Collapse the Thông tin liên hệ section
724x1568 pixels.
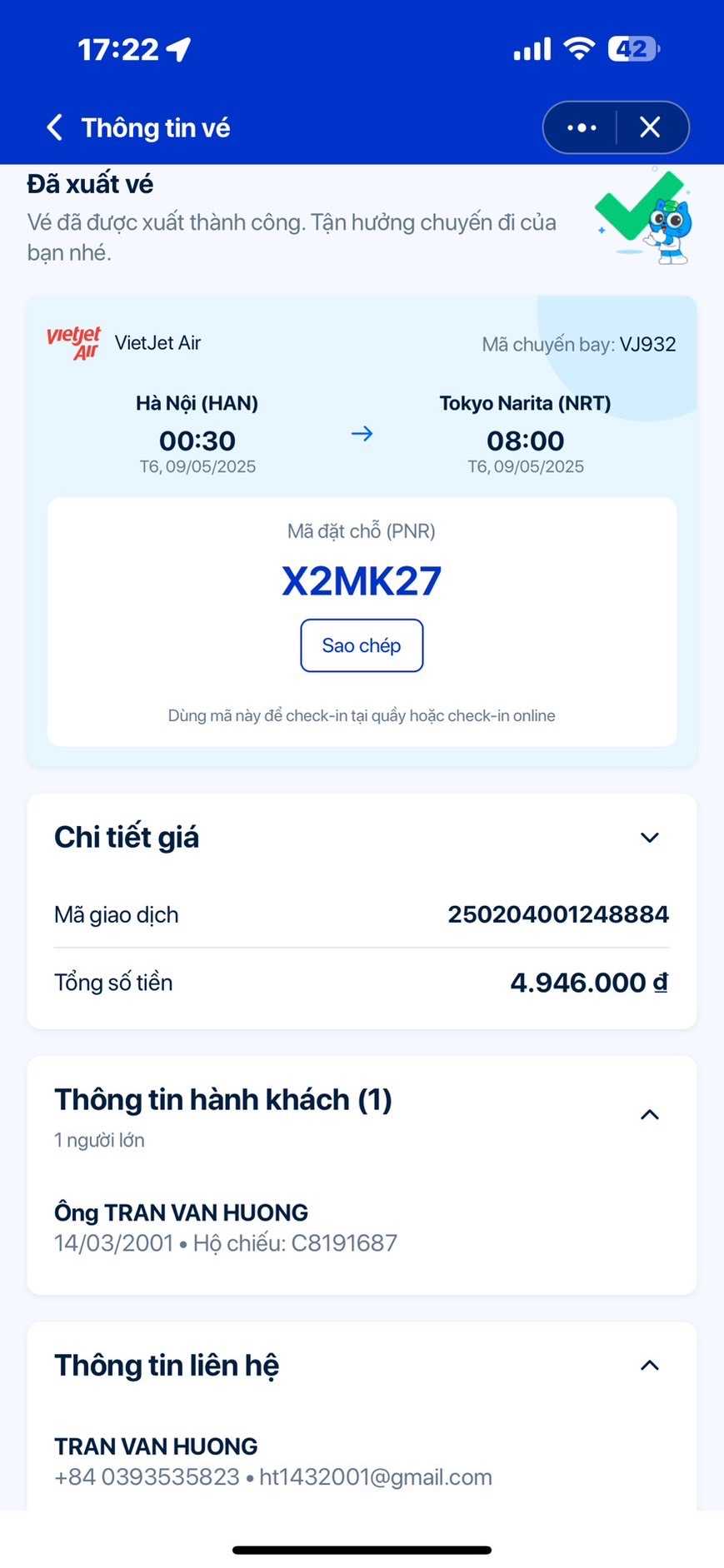coord(649,1366)
